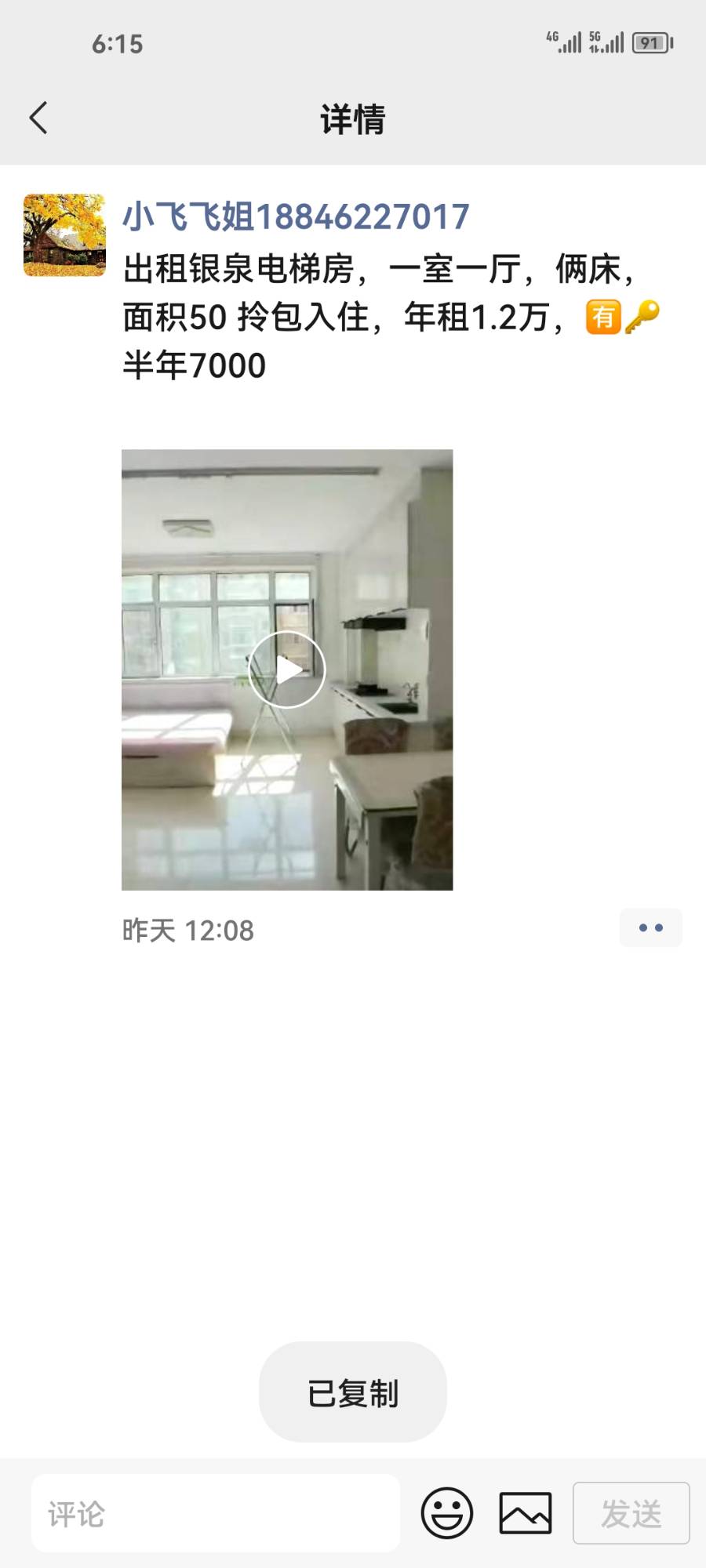Focus the 评论 comment input field
The image size is (706, 1568).
(x=216, y=1513)
